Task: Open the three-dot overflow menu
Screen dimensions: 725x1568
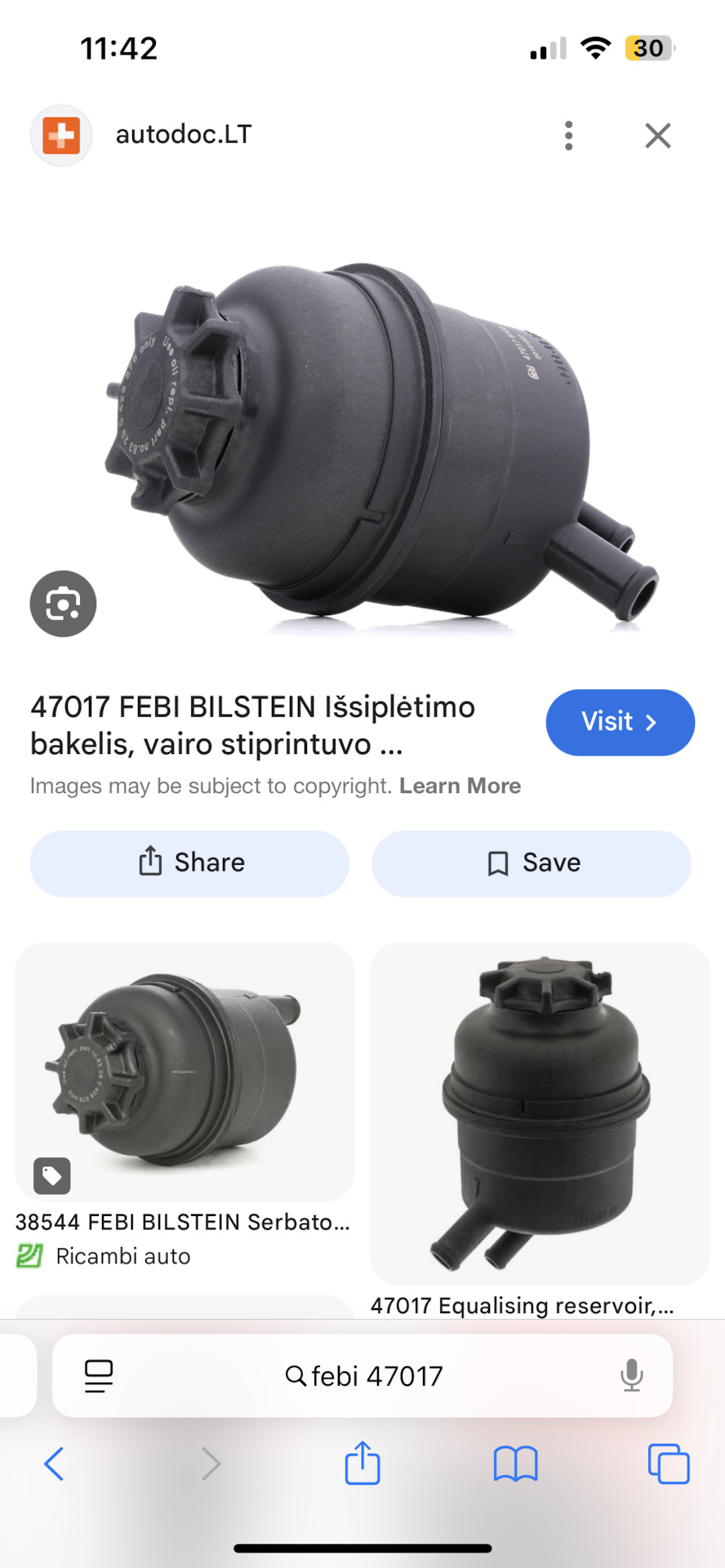Action: (x=568, y=136)
